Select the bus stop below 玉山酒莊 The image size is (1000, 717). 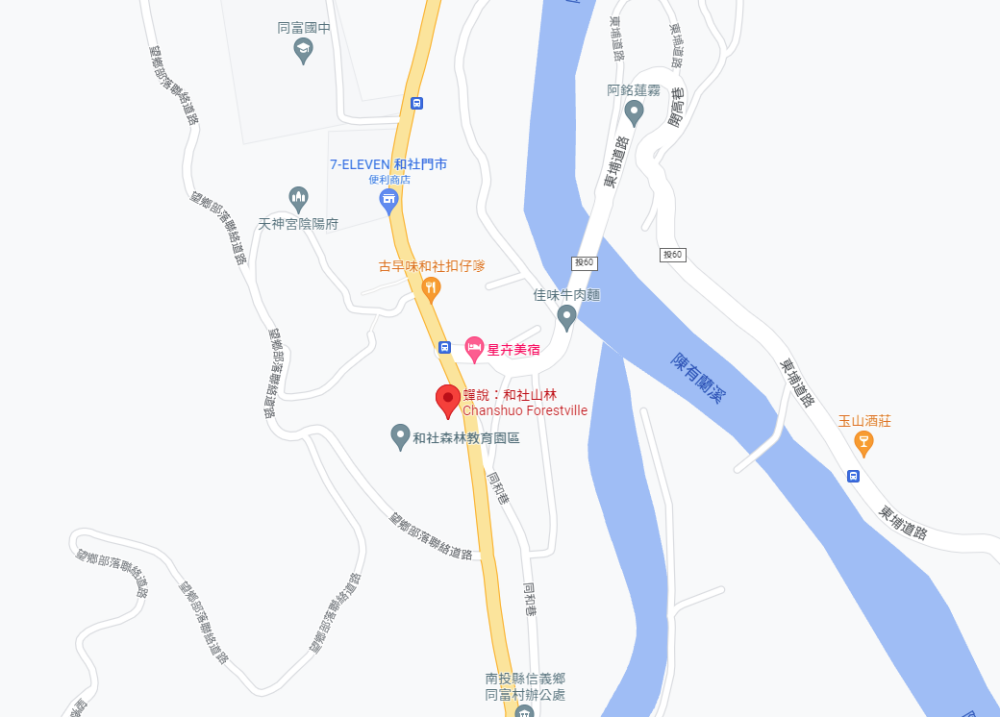click(853, 476)
